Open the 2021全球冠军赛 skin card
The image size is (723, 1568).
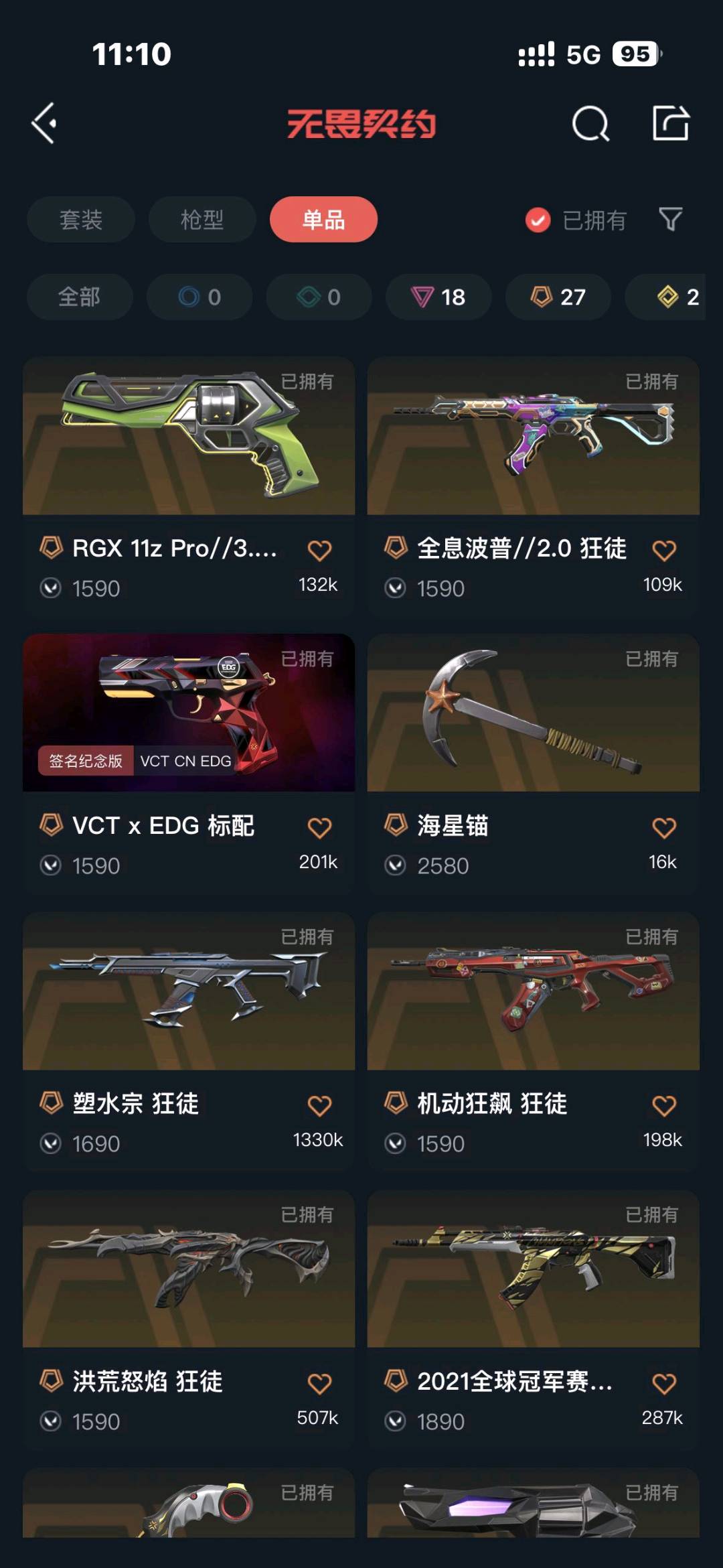pos(533,1269)
